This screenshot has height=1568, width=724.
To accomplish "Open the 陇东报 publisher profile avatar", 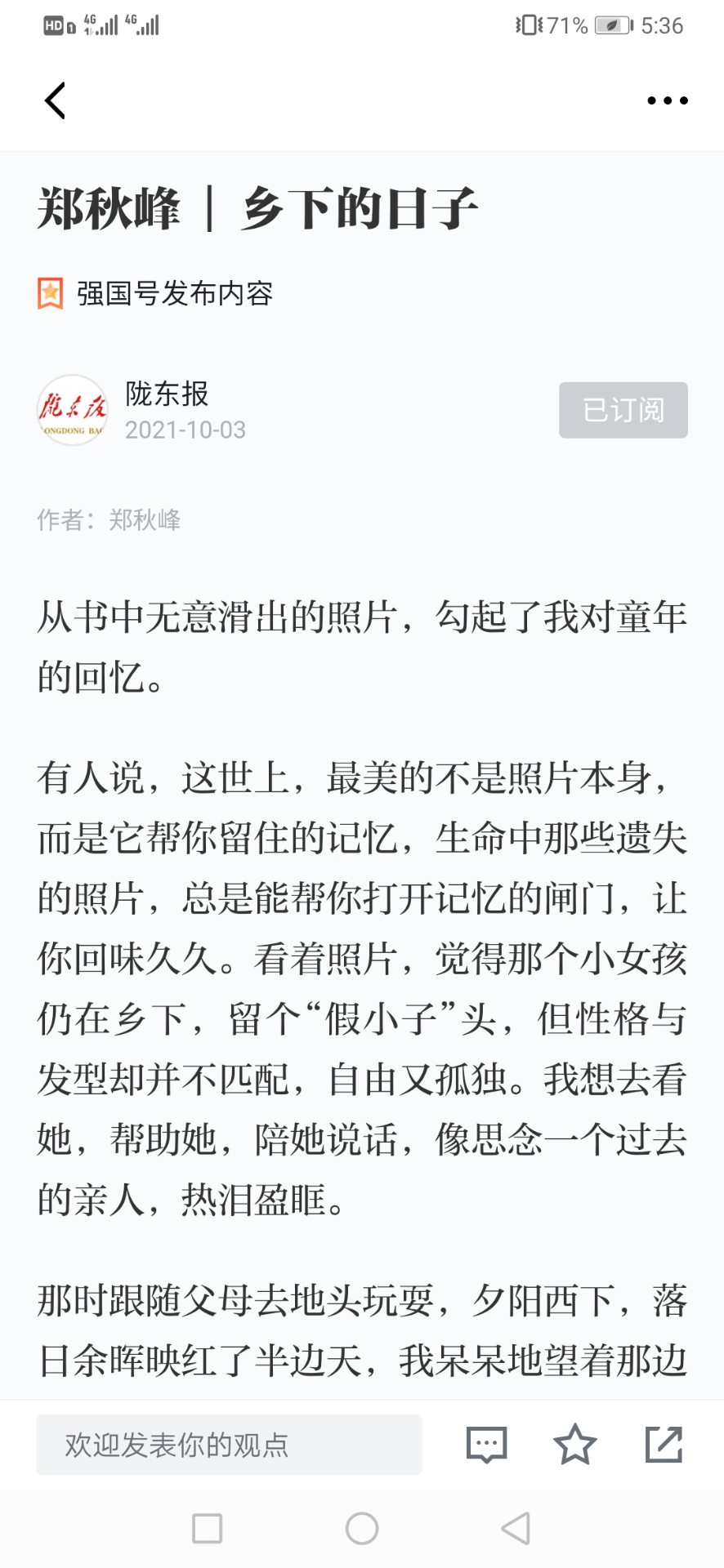I will click(x=73, y=410).
